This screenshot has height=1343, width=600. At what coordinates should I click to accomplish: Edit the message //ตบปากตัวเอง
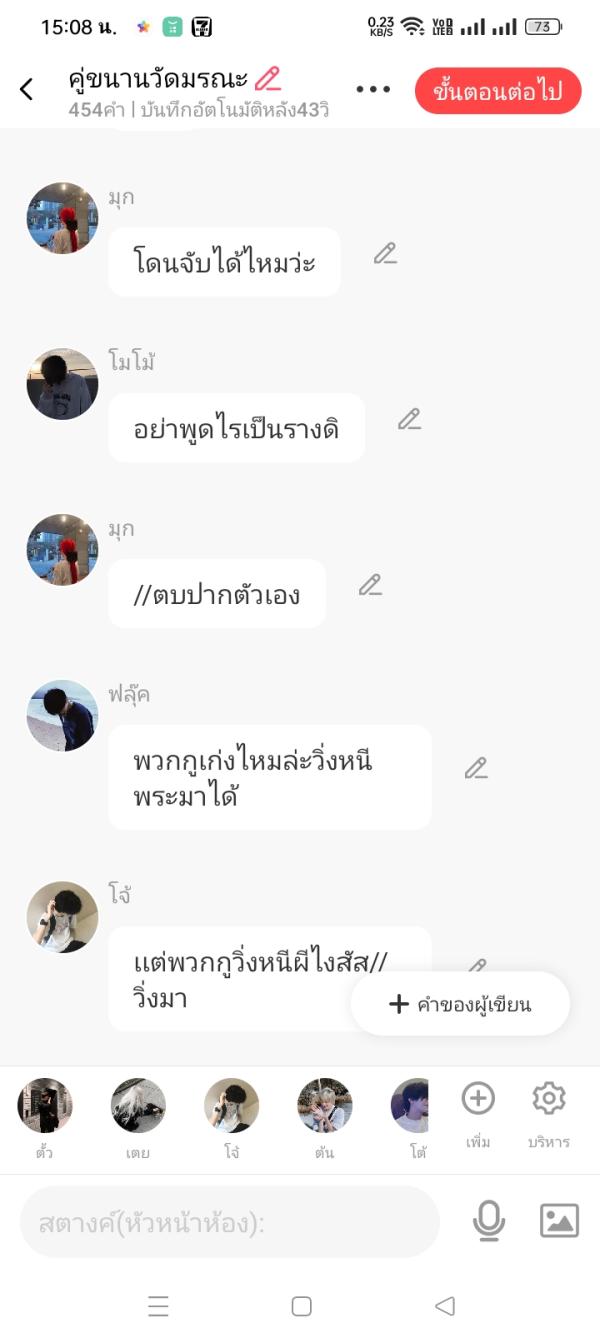[370, 585]
